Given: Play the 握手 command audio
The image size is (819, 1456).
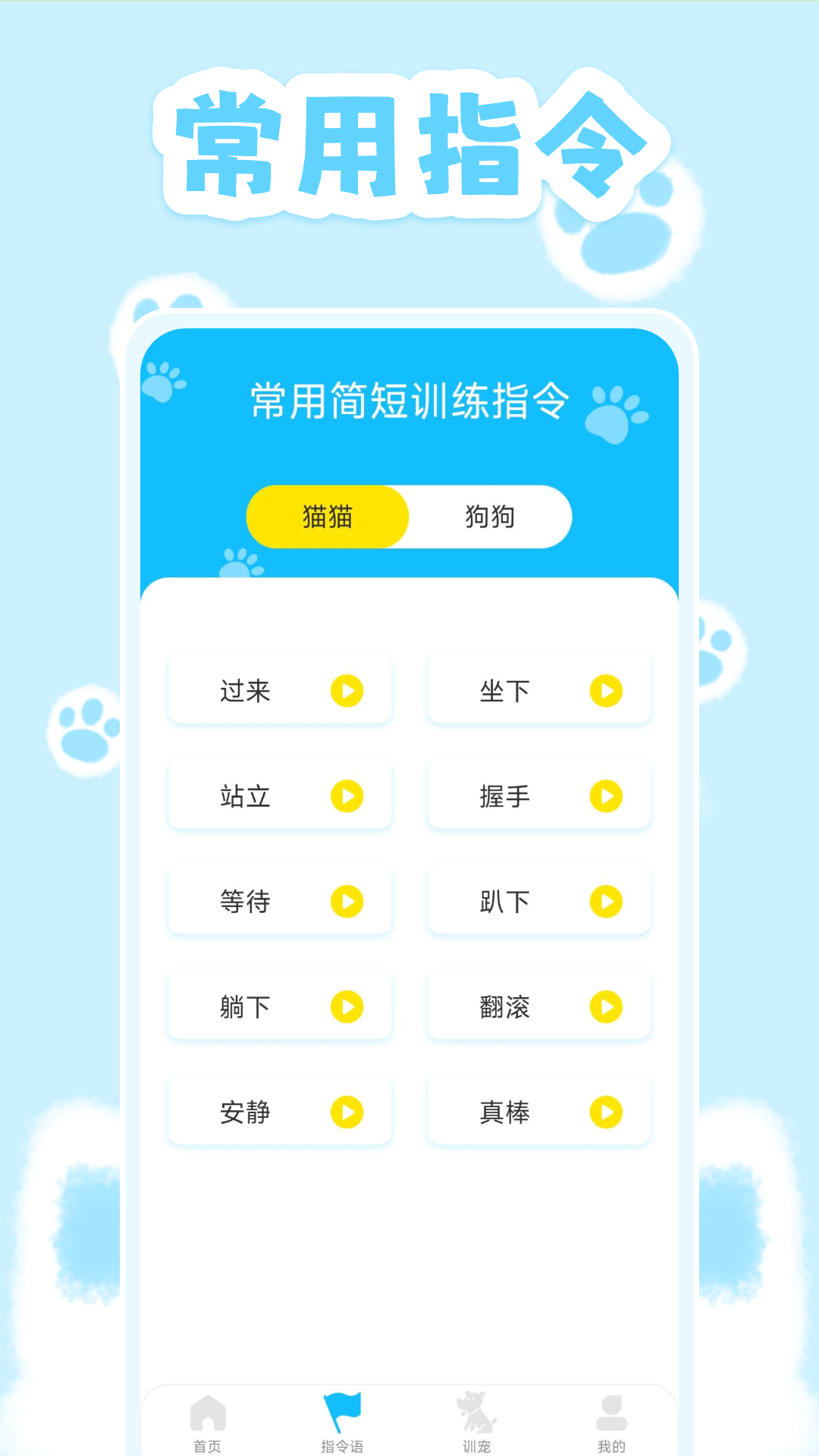Looking at the screenshot, I should pyautogui.click(x=605, y=797).
